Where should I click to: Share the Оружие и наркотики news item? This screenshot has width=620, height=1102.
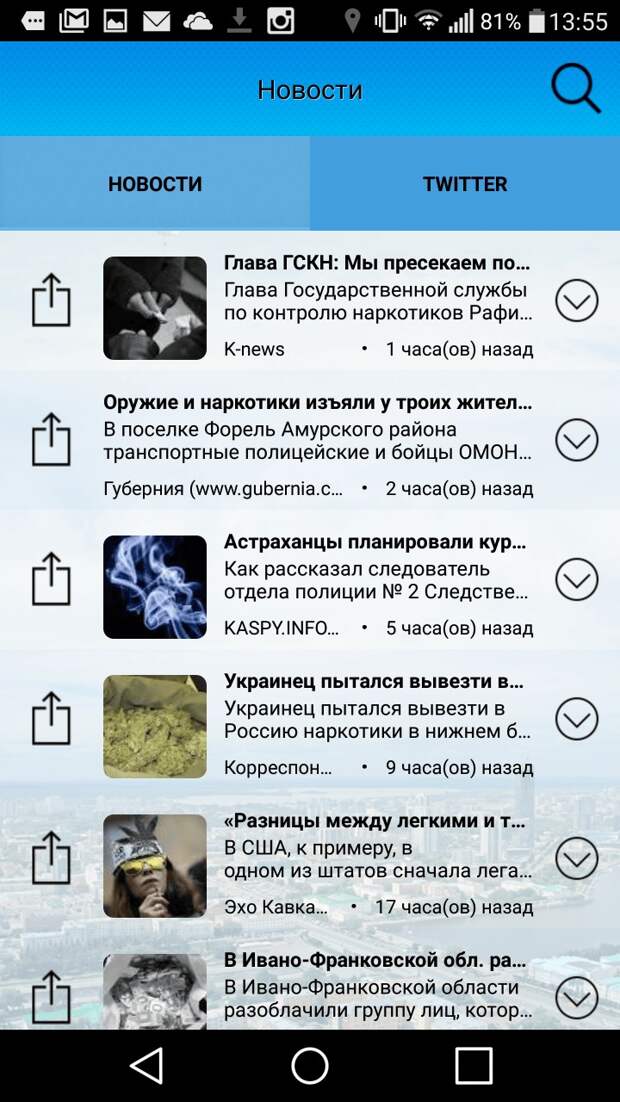tap(51, 440)
